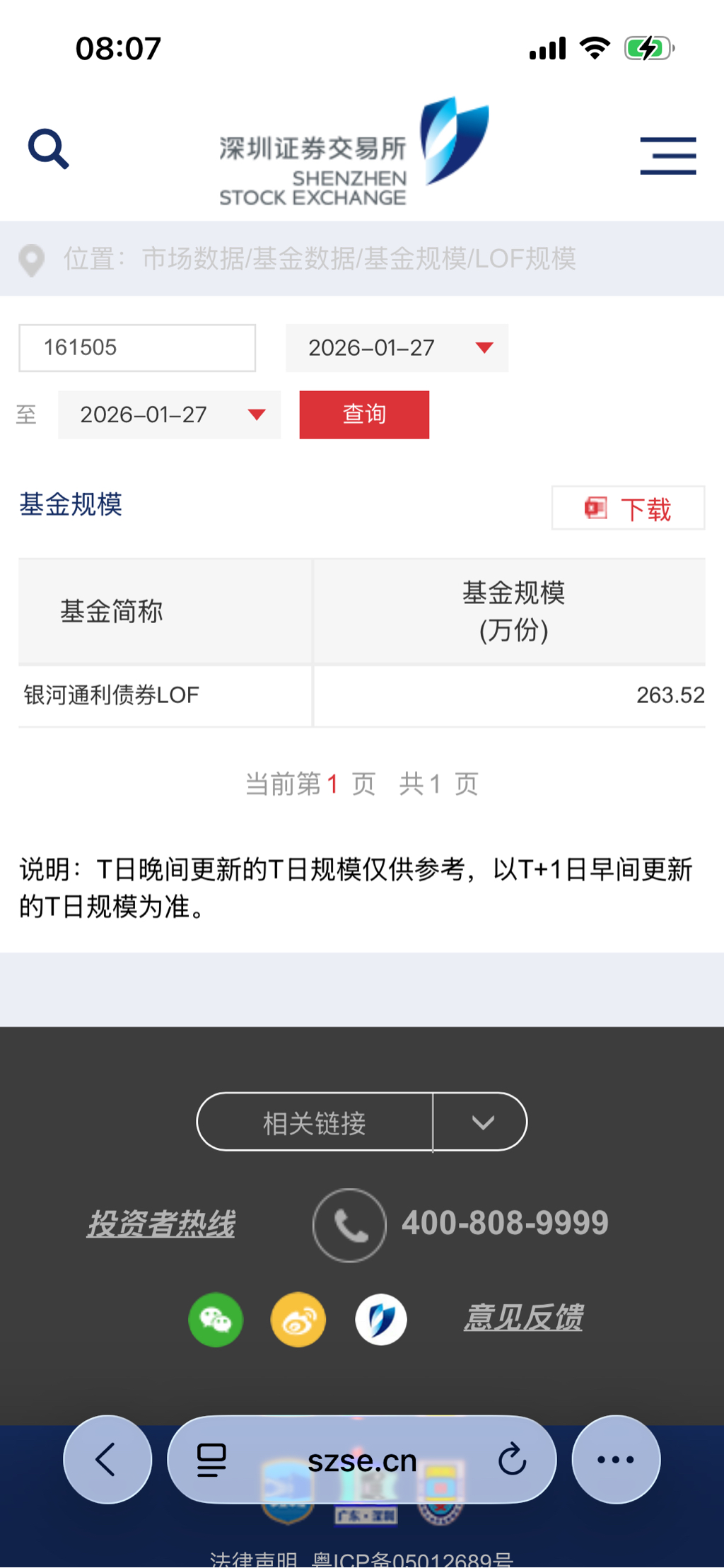Open the site search magnifier icon

tap(48, 149)
